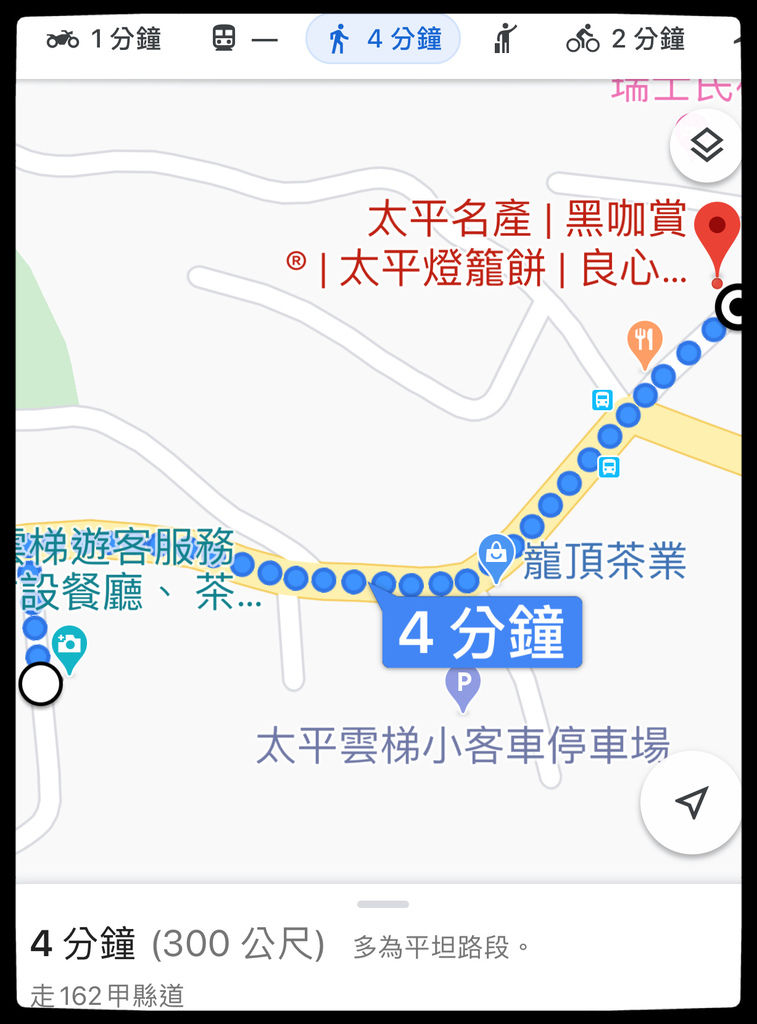Switch to the ride-hailing travel mode
Image resolution: width=757 pixels, height=1024 pixels.
click(506, 40)
